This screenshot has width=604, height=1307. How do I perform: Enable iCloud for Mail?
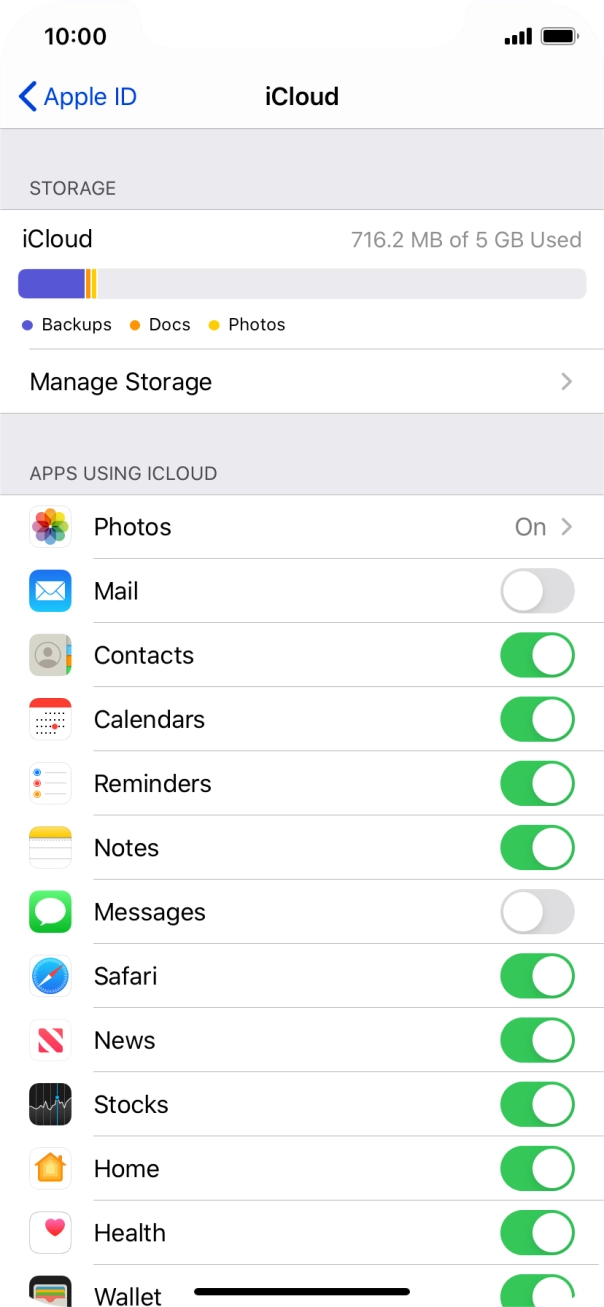(x=537, y=591)
